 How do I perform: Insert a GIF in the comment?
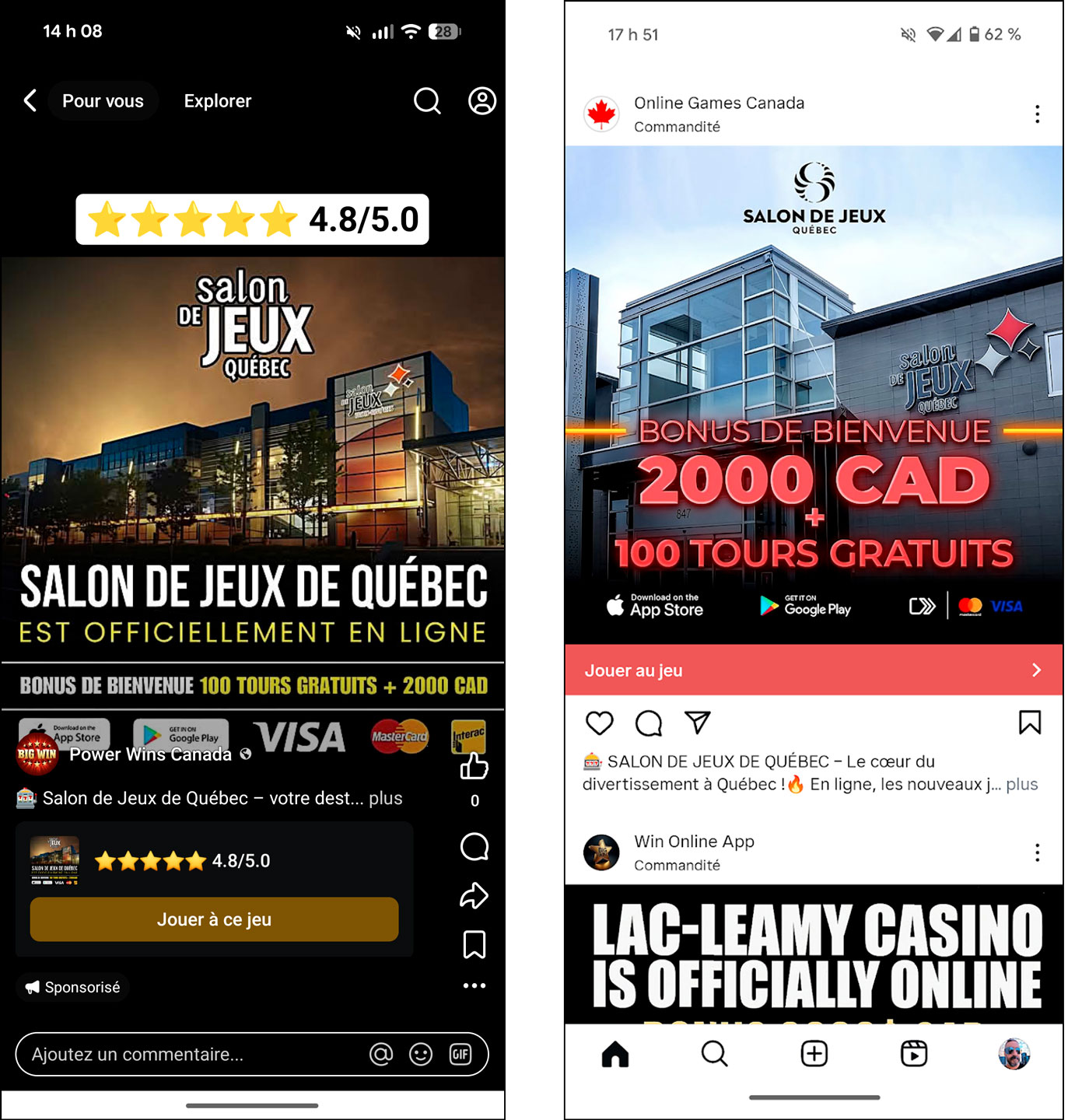click(460, 1054)
